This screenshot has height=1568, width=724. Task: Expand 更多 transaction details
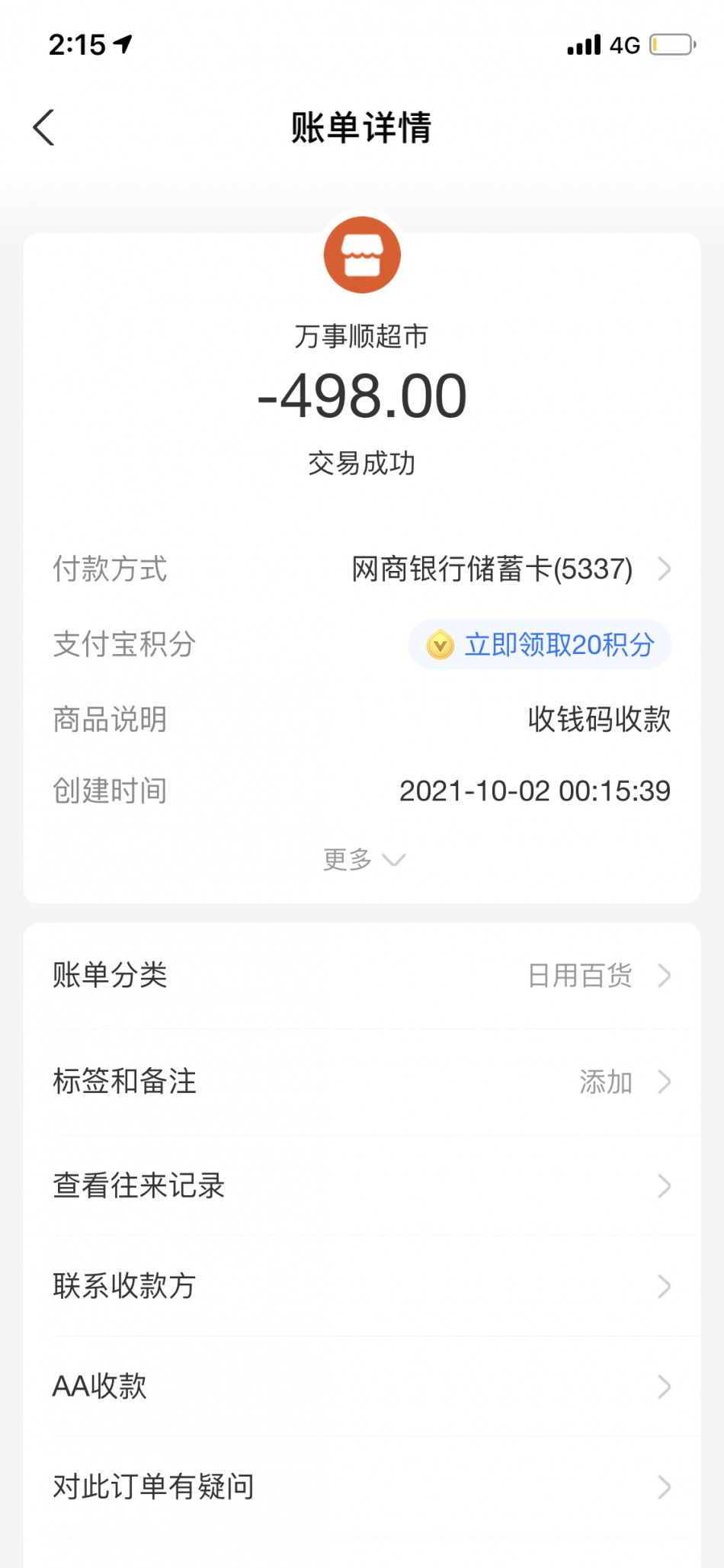[362, 860]
